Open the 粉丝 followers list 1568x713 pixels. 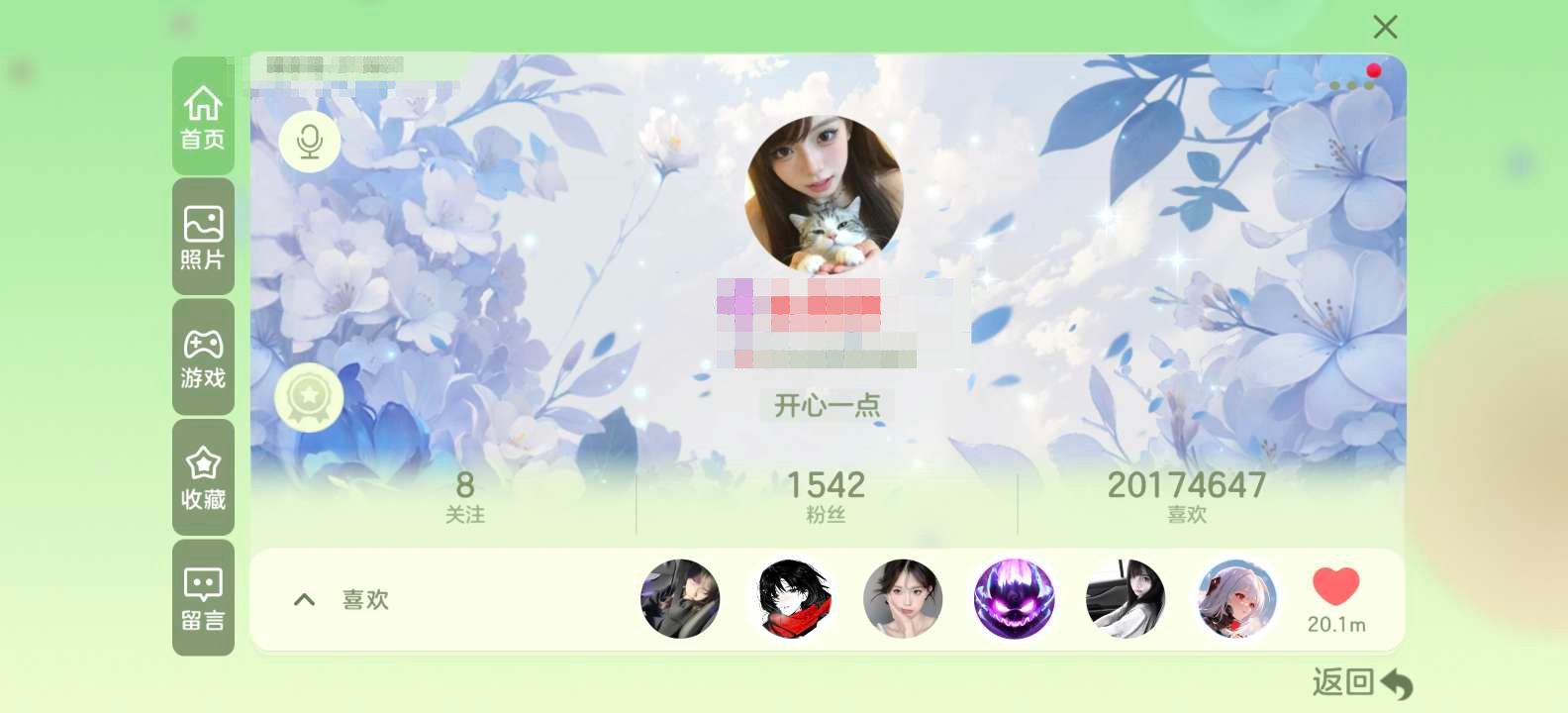pyautogui.click(x=826, y=497)
